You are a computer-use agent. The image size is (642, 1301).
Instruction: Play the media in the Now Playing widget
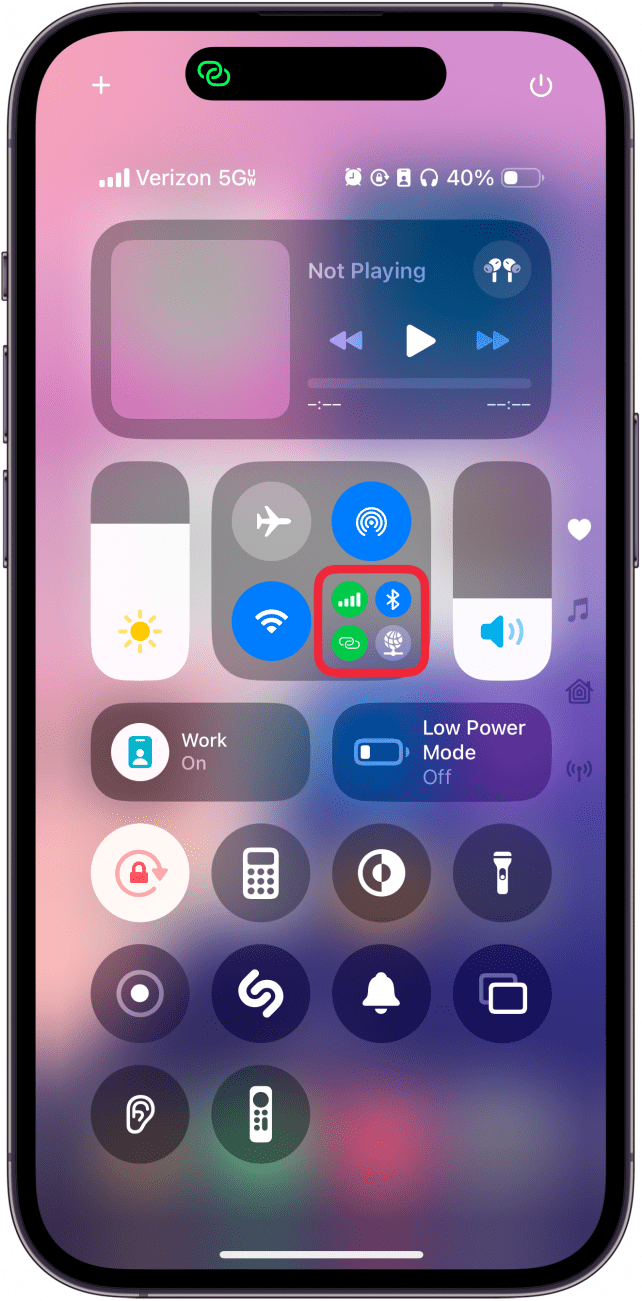pos(420,341)
